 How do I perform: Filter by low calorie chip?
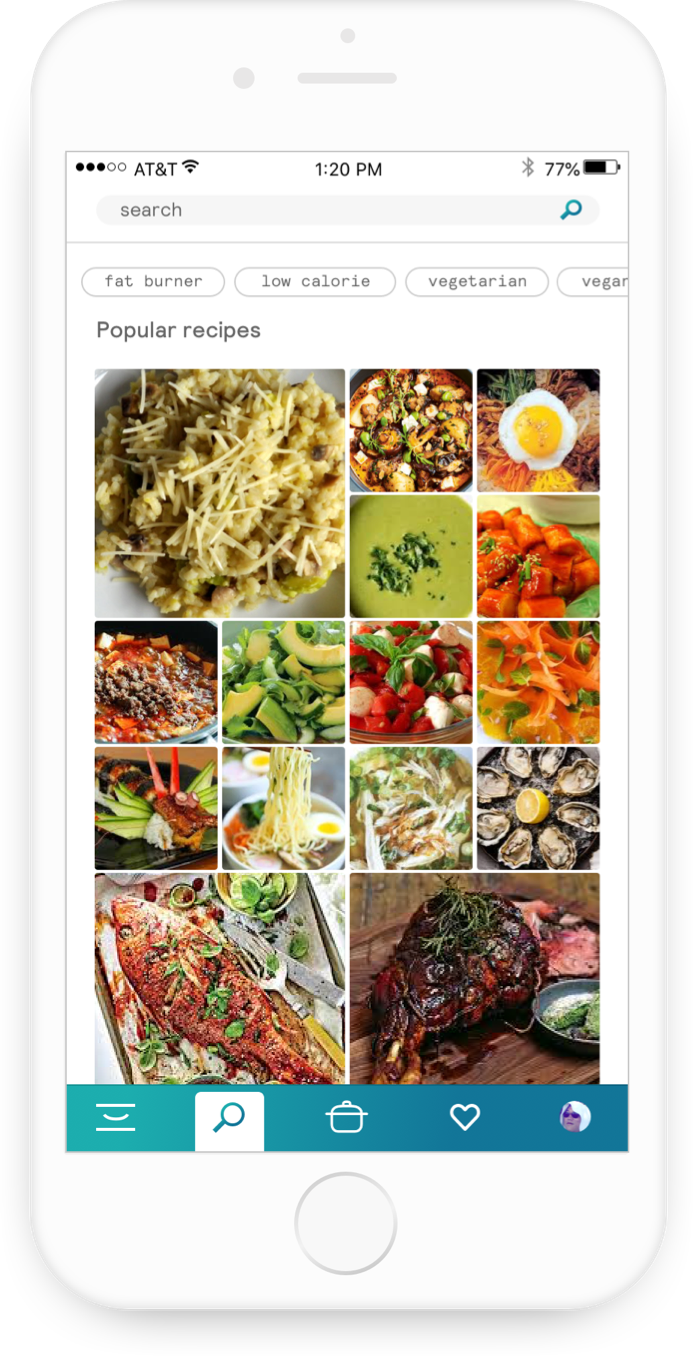click(x=315, y=282)
